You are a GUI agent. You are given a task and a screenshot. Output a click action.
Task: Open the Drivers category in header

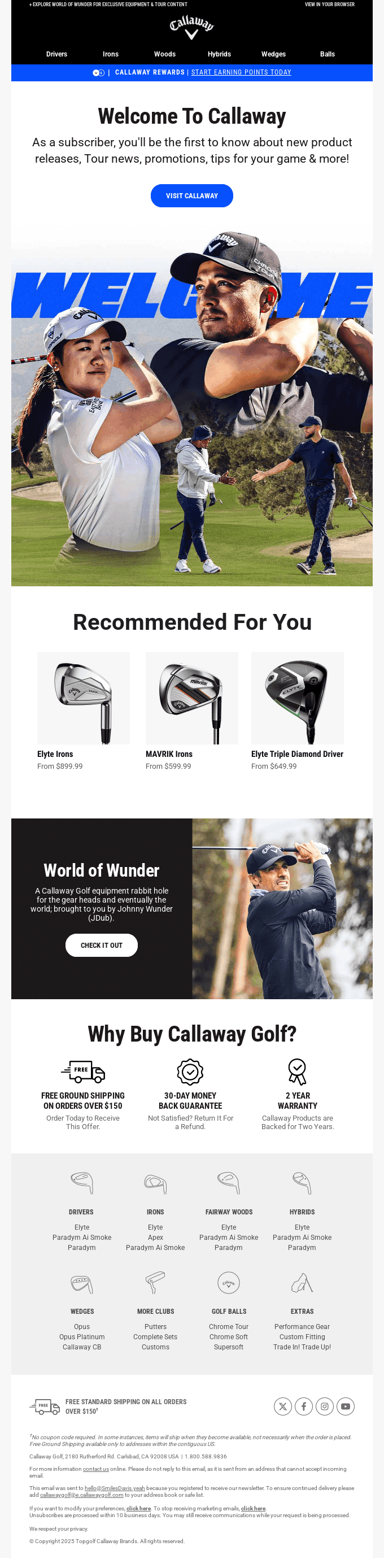56,54
